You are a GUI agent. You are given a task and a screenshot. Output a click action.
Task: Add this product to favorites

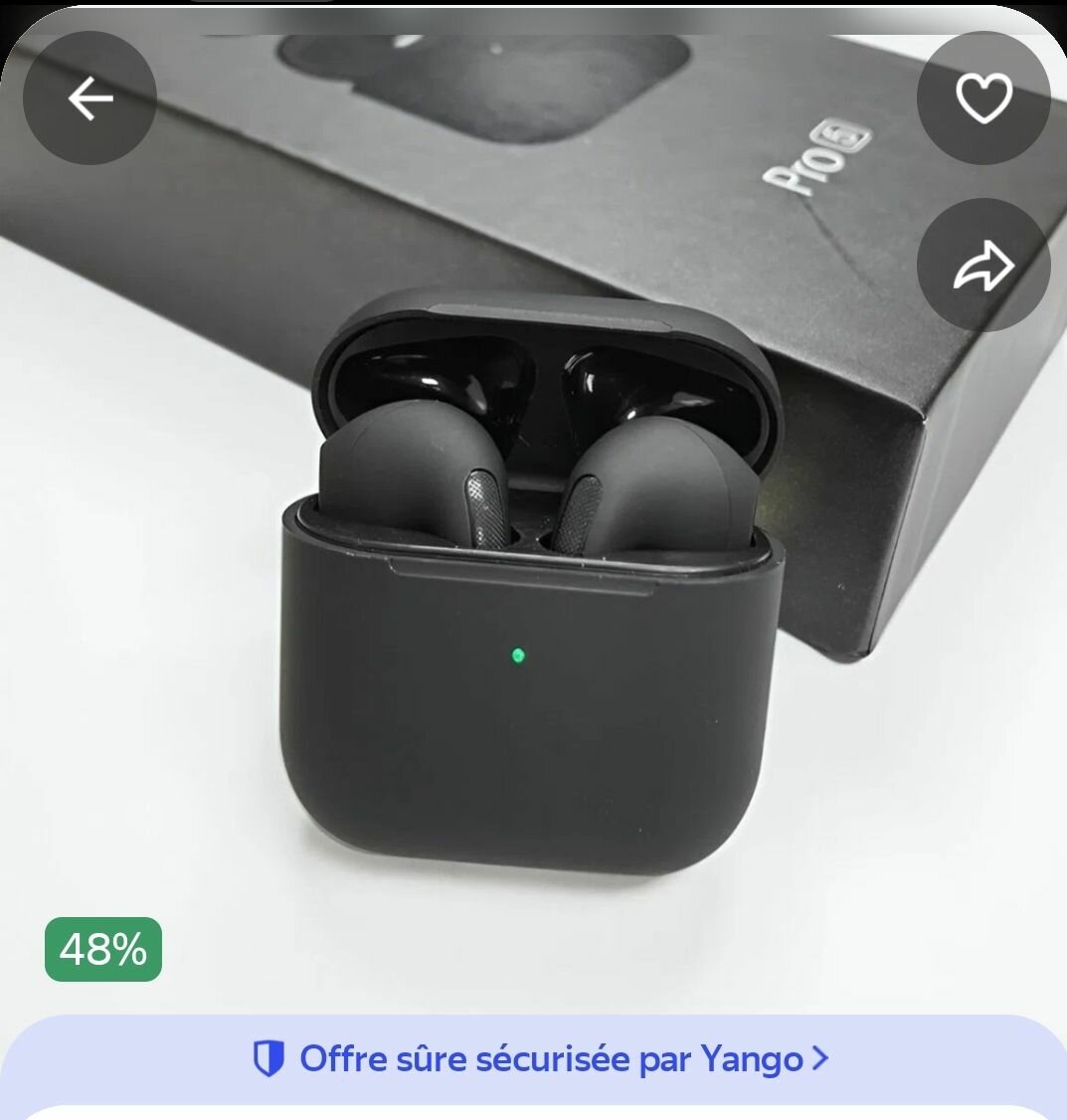point(982,98)
